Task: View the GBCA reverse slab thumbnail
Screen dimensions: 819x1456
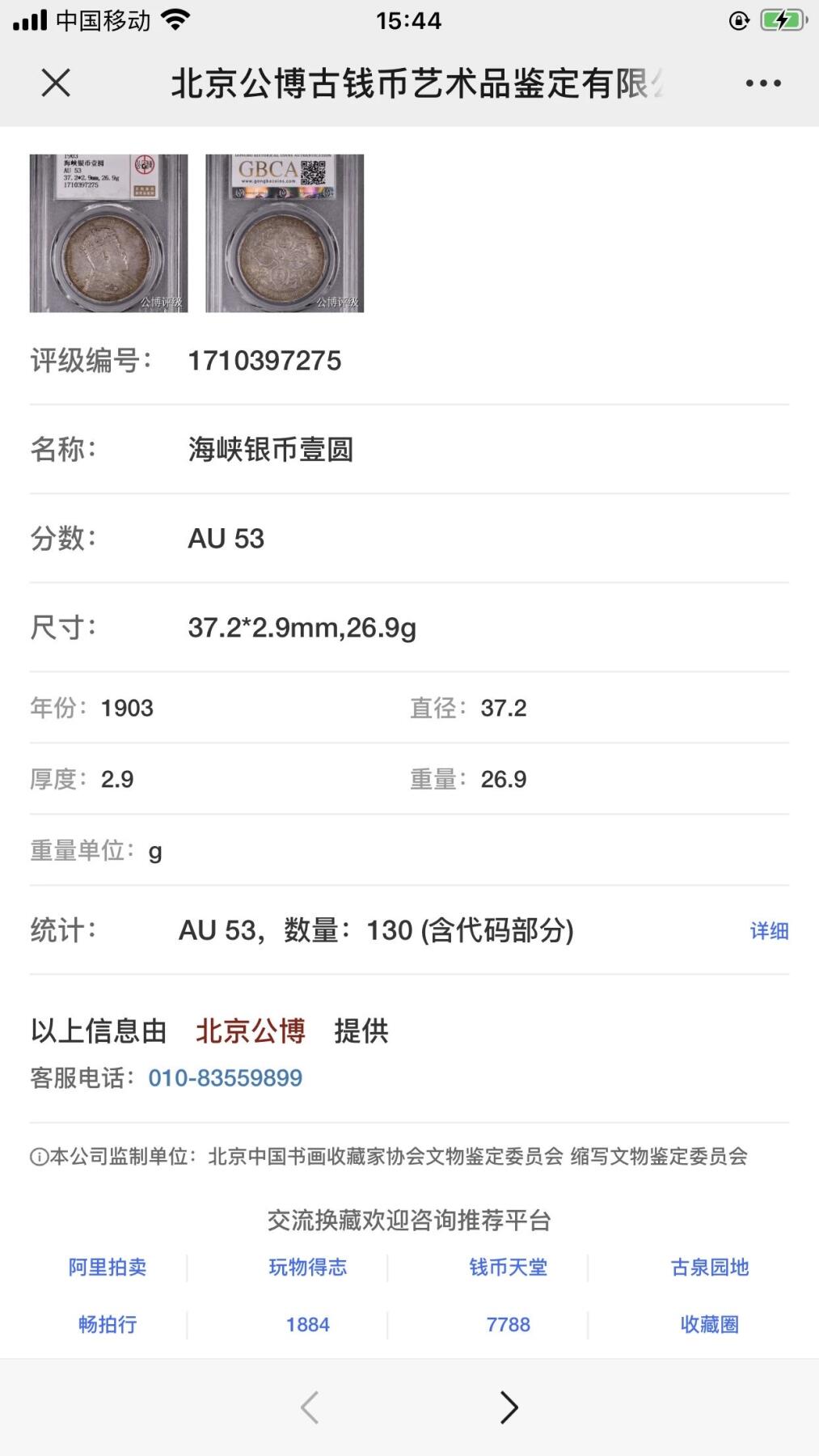Action: (x=284, y=234)
